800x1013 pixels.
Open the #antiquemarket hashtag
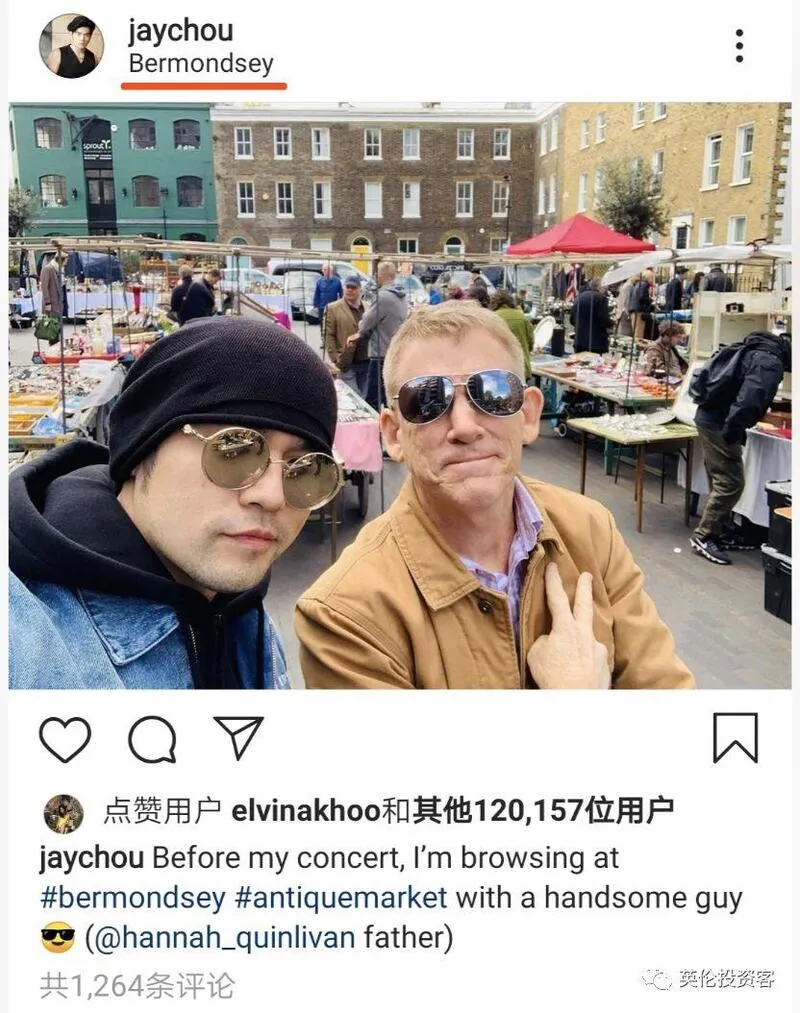click(x=341, y=897)
